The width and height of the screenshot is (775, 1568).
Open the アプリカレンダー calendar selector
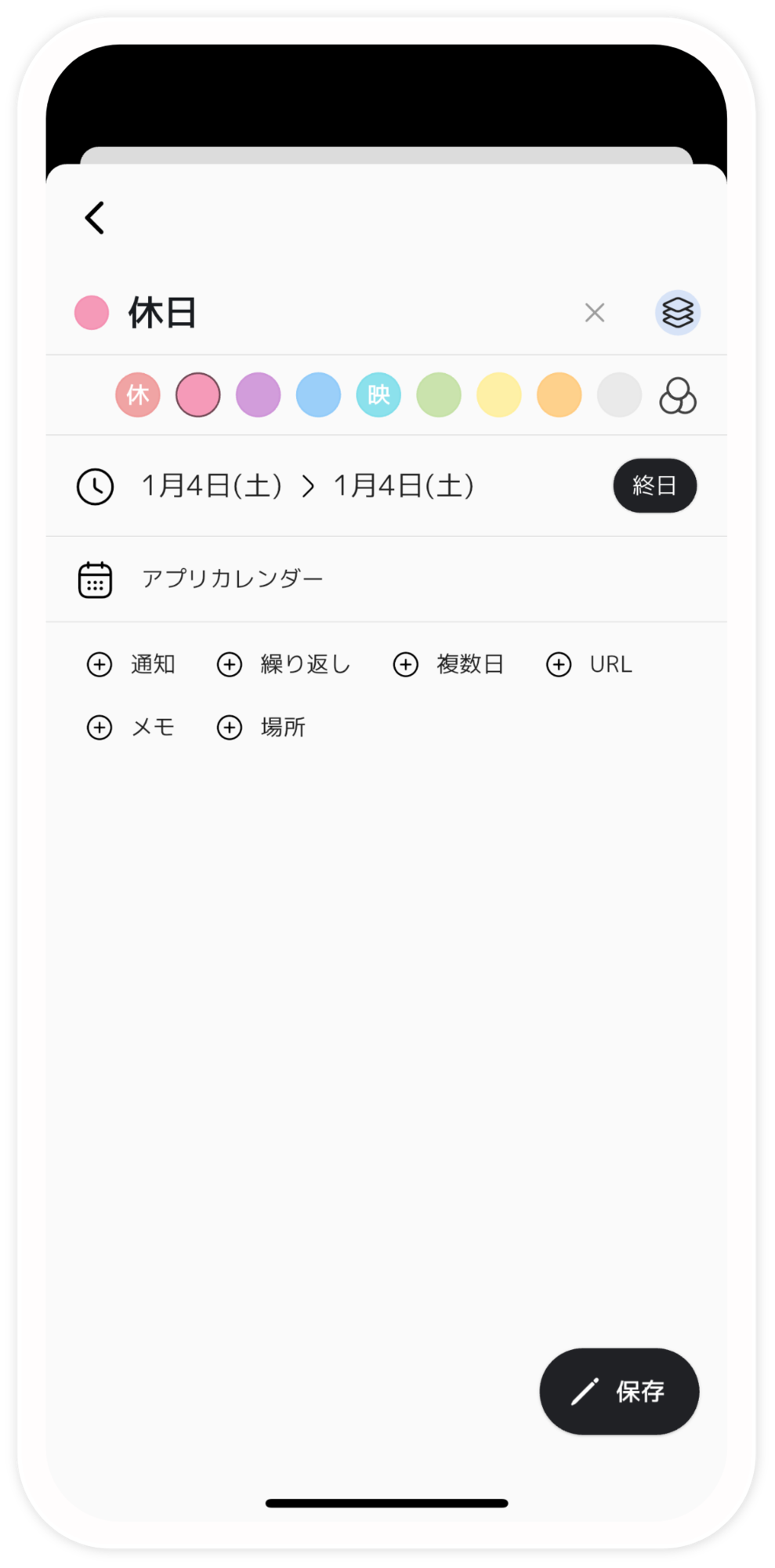[232, 578]
